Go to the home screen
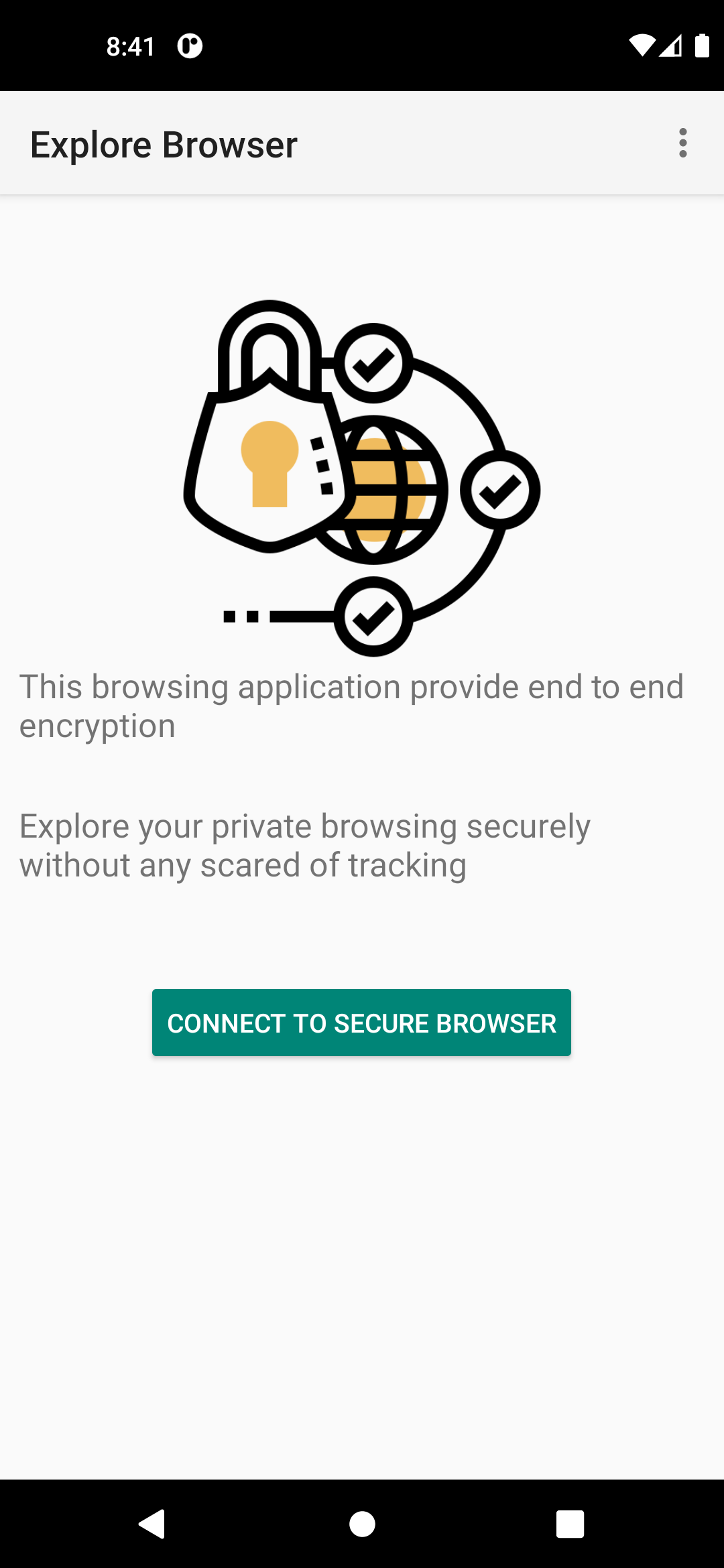The height and width of the screenshot is (1568, 724). click(x=362, y=1524)
